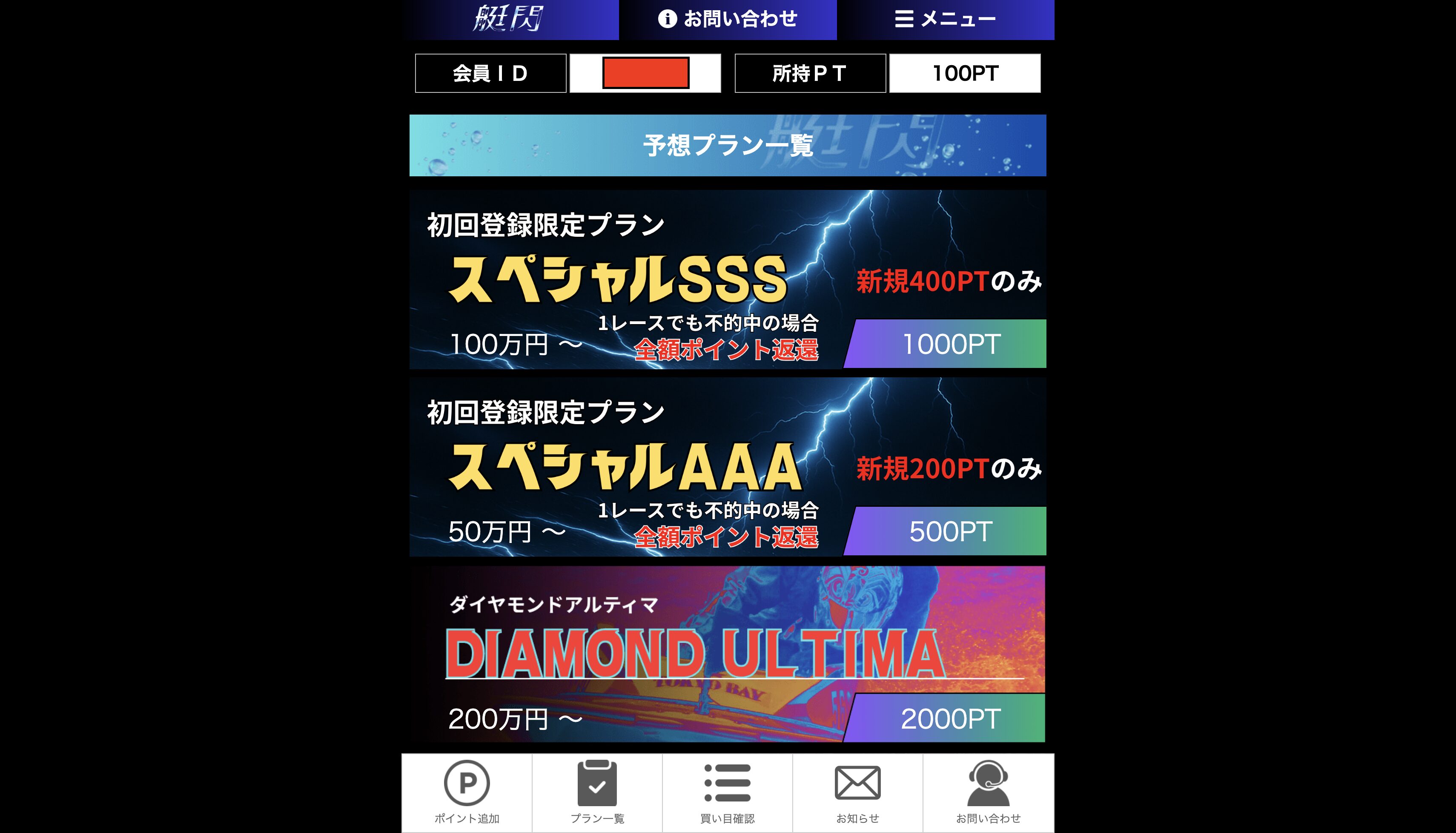Open the お問い合わせ header button
The height and width of the screenshot is (833, 1456).
[x=728, y=20]
